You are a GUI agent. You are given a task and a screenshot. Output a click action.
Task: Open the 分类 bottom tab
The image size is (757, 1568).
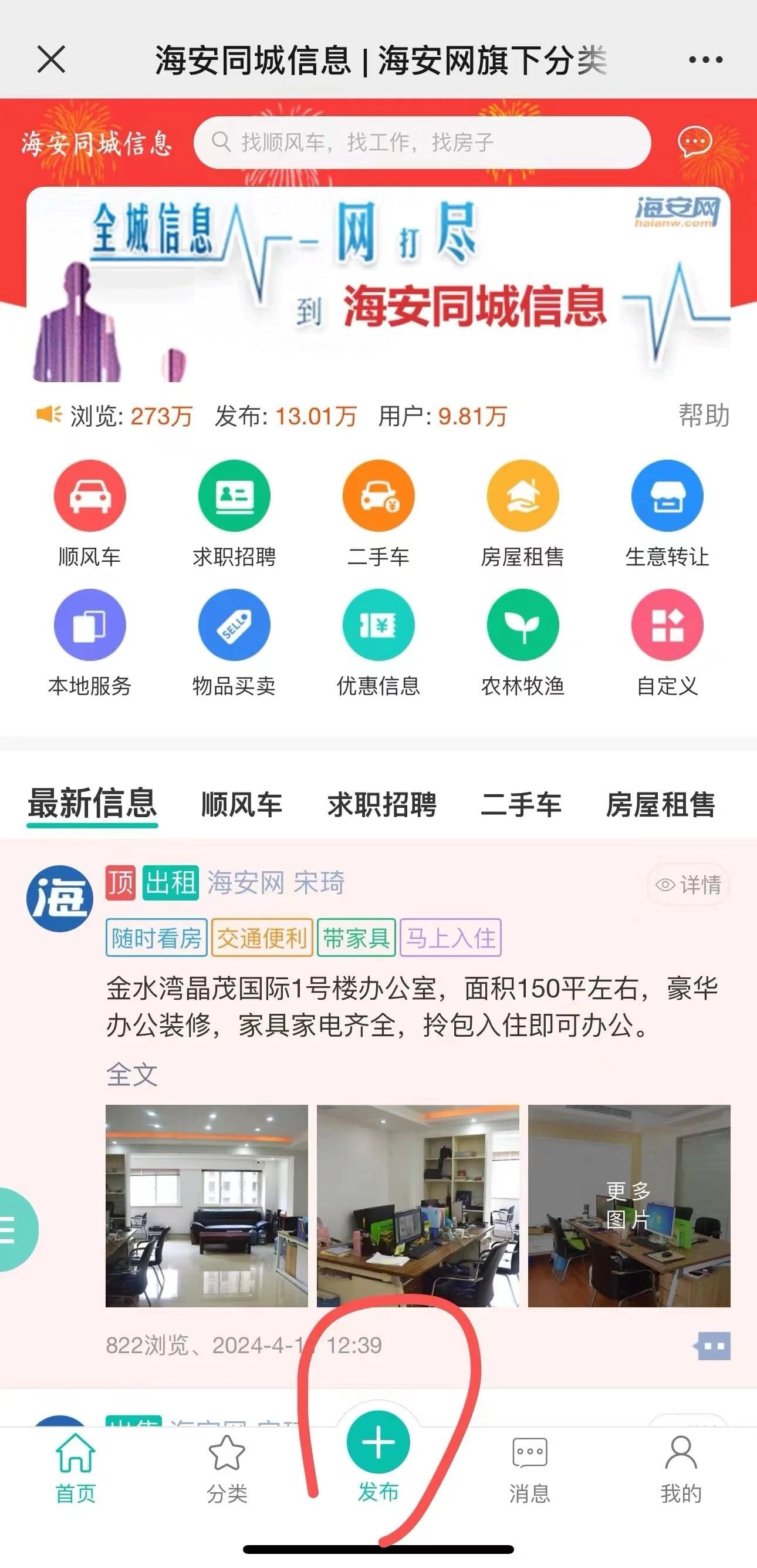227,1467
